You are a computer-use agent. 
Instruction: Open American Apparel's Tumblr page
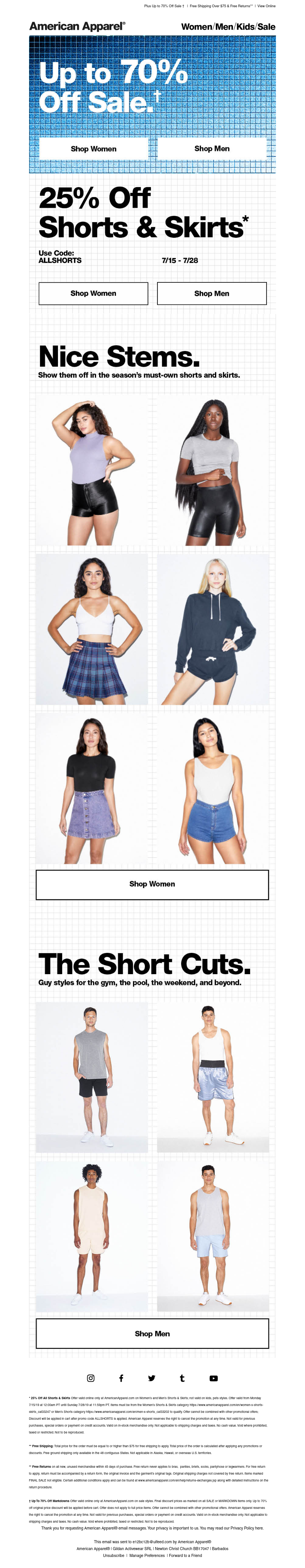[182, 1378]
